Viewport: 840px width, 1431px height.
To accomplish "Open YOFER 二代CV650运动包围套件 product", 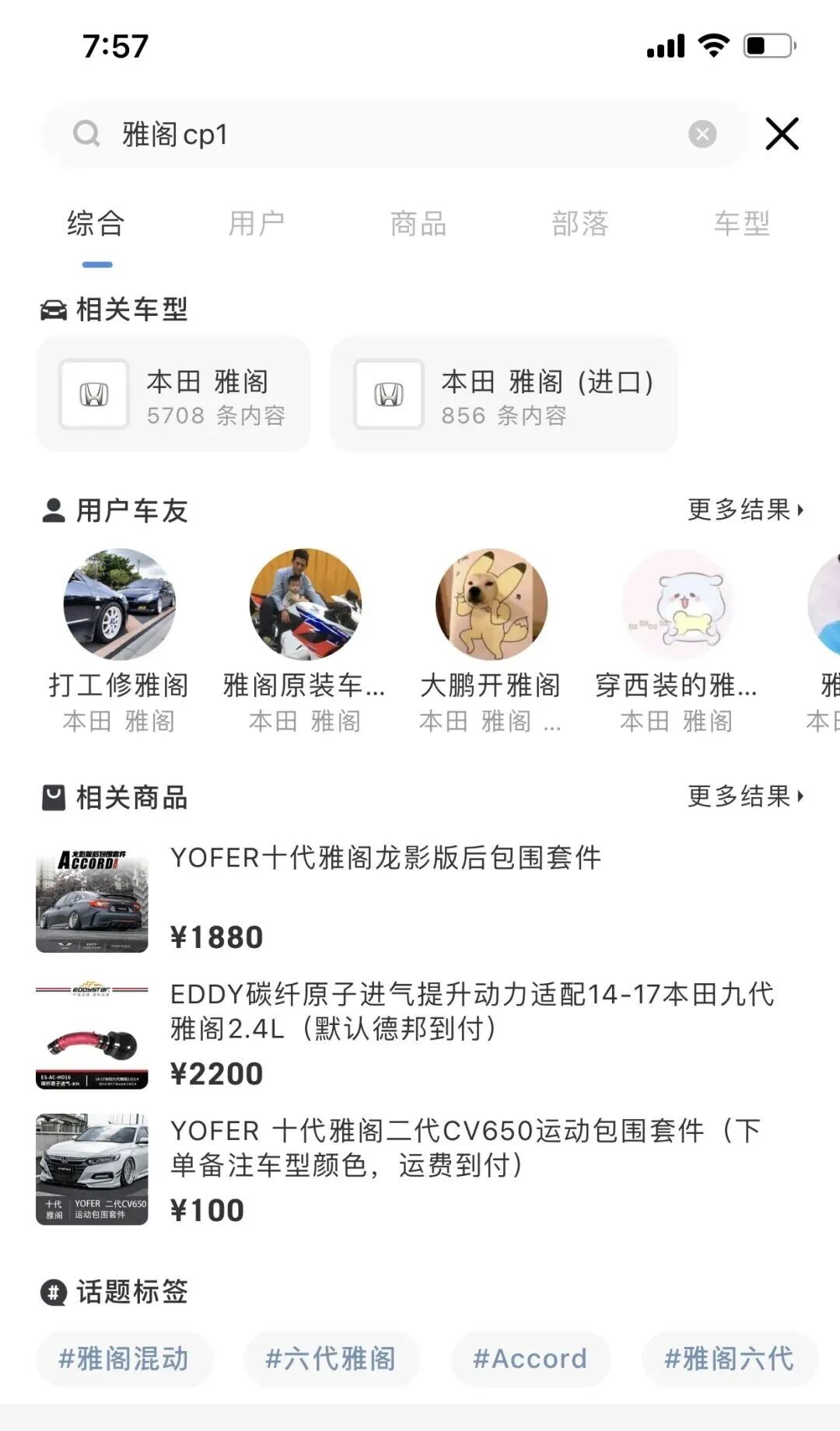I will [420, 1170].
